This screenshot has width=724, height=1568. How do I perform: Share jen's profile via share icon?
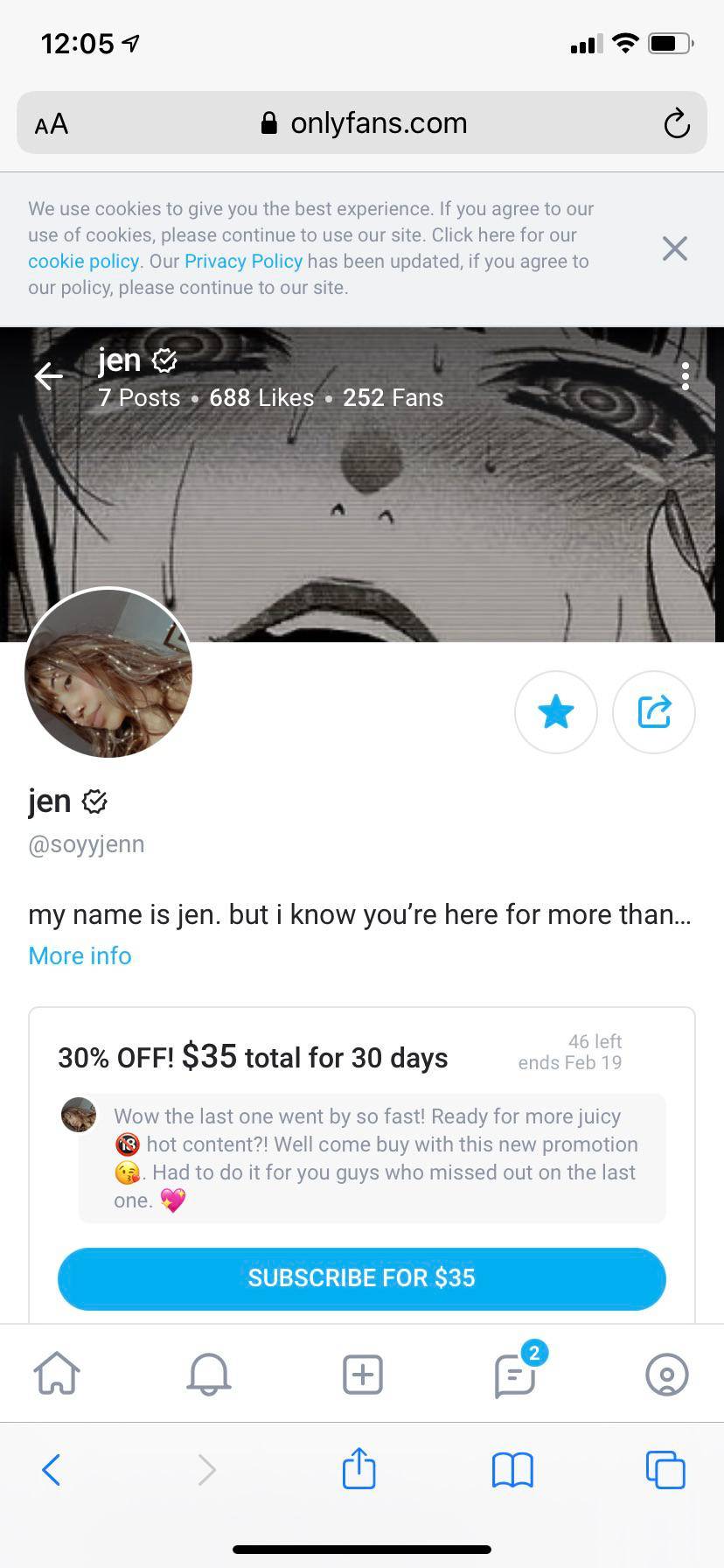654,712
